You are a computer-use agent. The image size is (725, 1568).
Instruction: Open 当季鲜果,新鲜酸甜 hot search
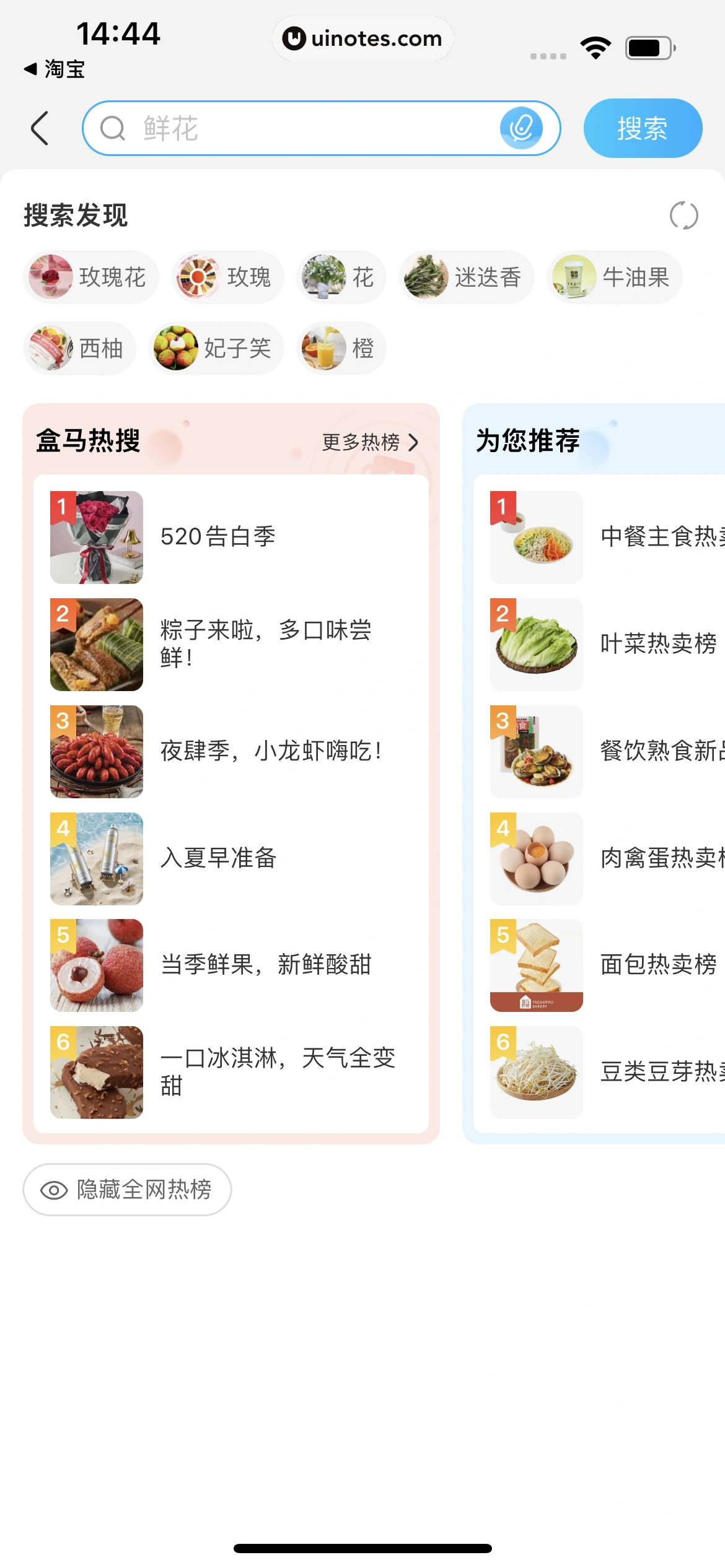click(x=231, y=965)
